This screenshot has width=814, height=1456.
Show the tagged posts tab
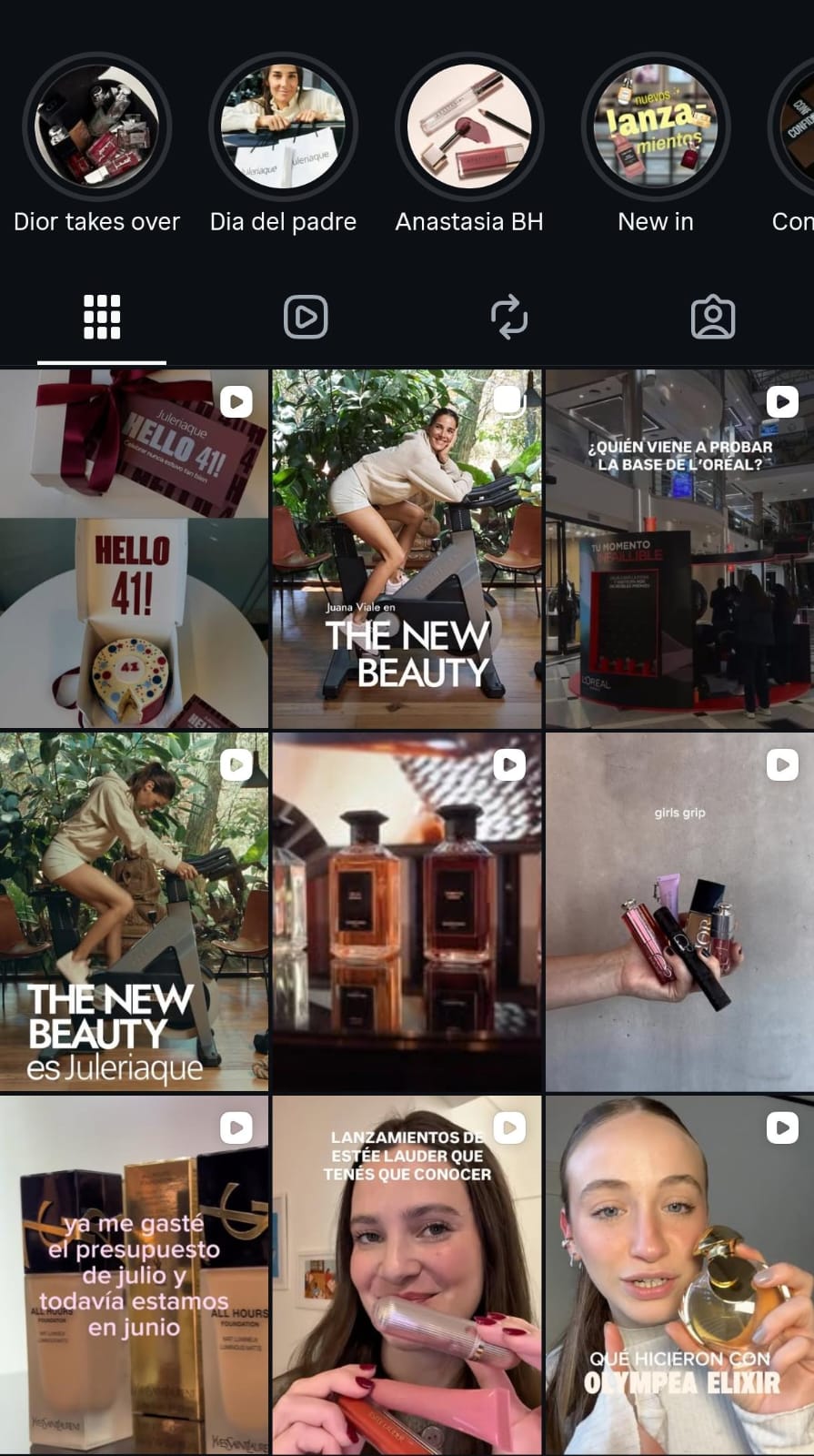tap(713, 317)
